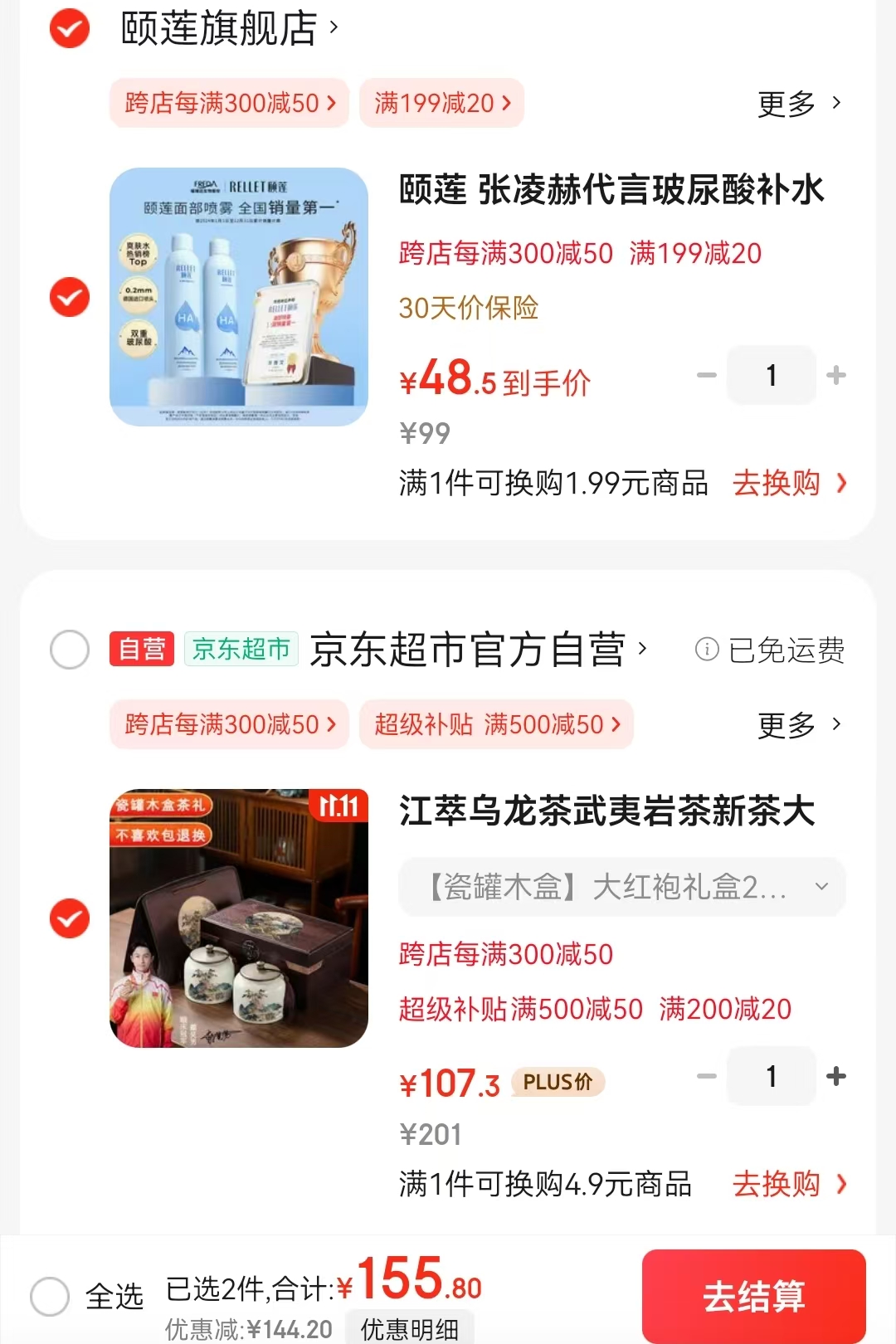Screen dimensions: 896x1344
Task: Open the 颐莲 face spray product image
Action: click(x=239, y=297)
